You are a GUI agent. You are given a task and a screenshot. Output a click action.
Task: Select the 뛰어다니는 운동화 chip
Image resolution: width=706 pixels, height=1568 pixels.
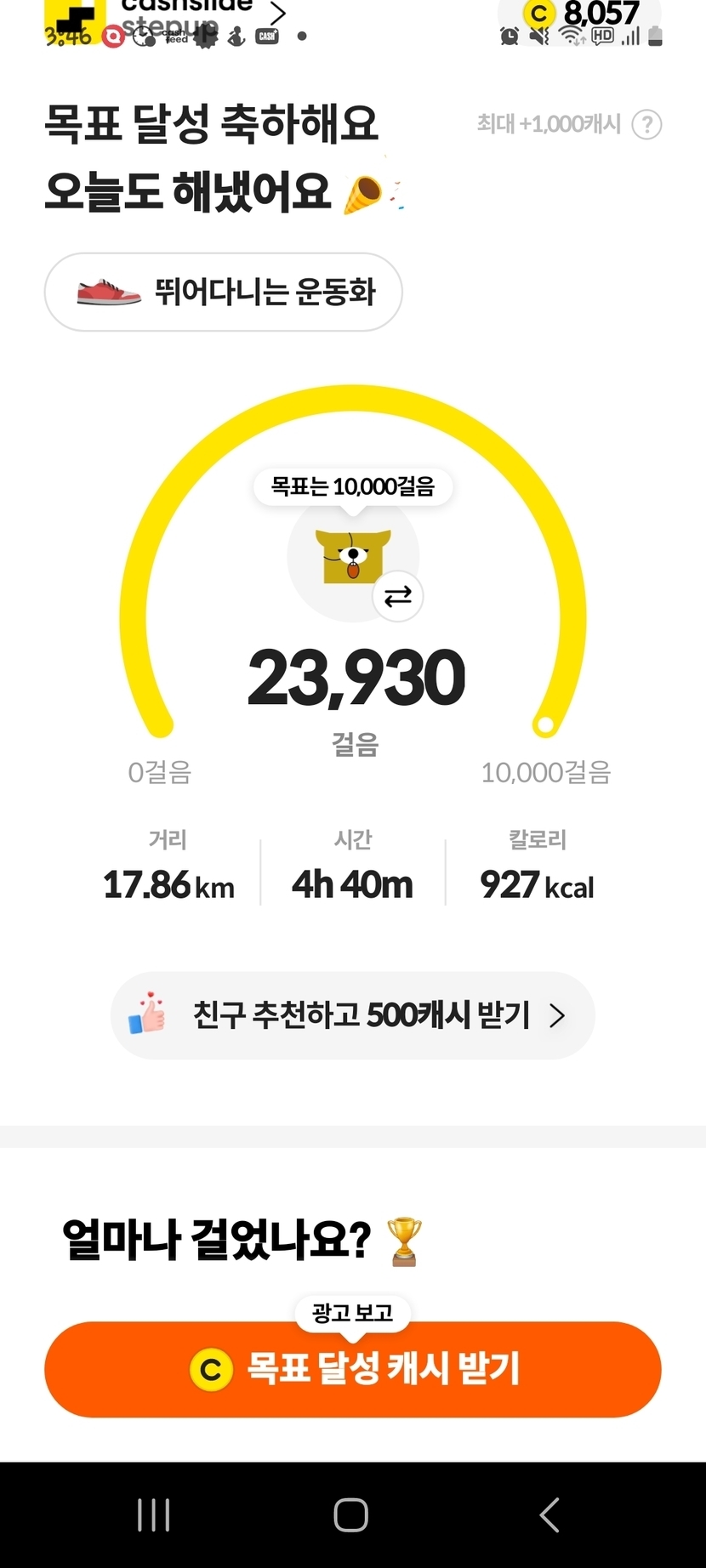pos(223,292)
